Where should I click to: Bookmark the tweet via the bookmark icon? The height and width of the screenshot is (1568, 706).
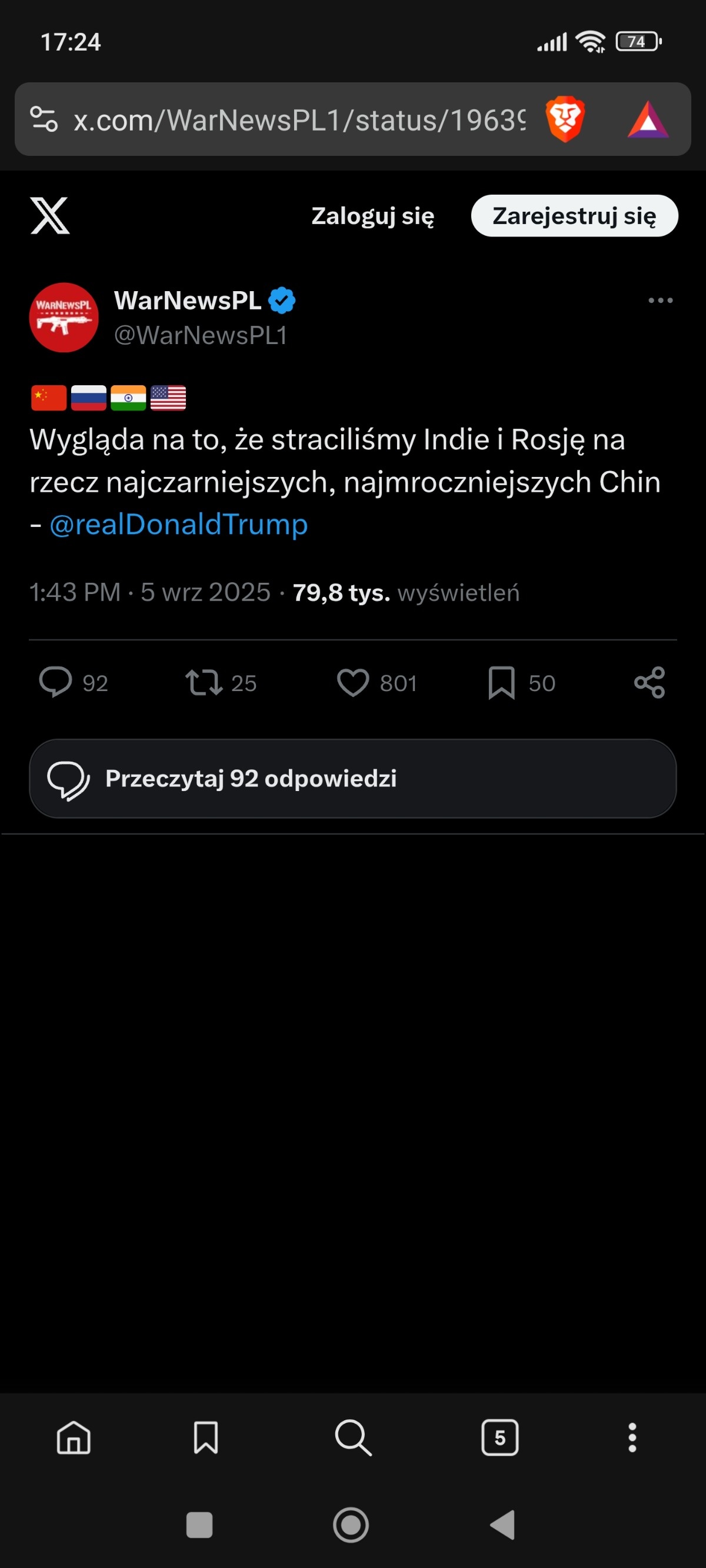click(501, 683)
